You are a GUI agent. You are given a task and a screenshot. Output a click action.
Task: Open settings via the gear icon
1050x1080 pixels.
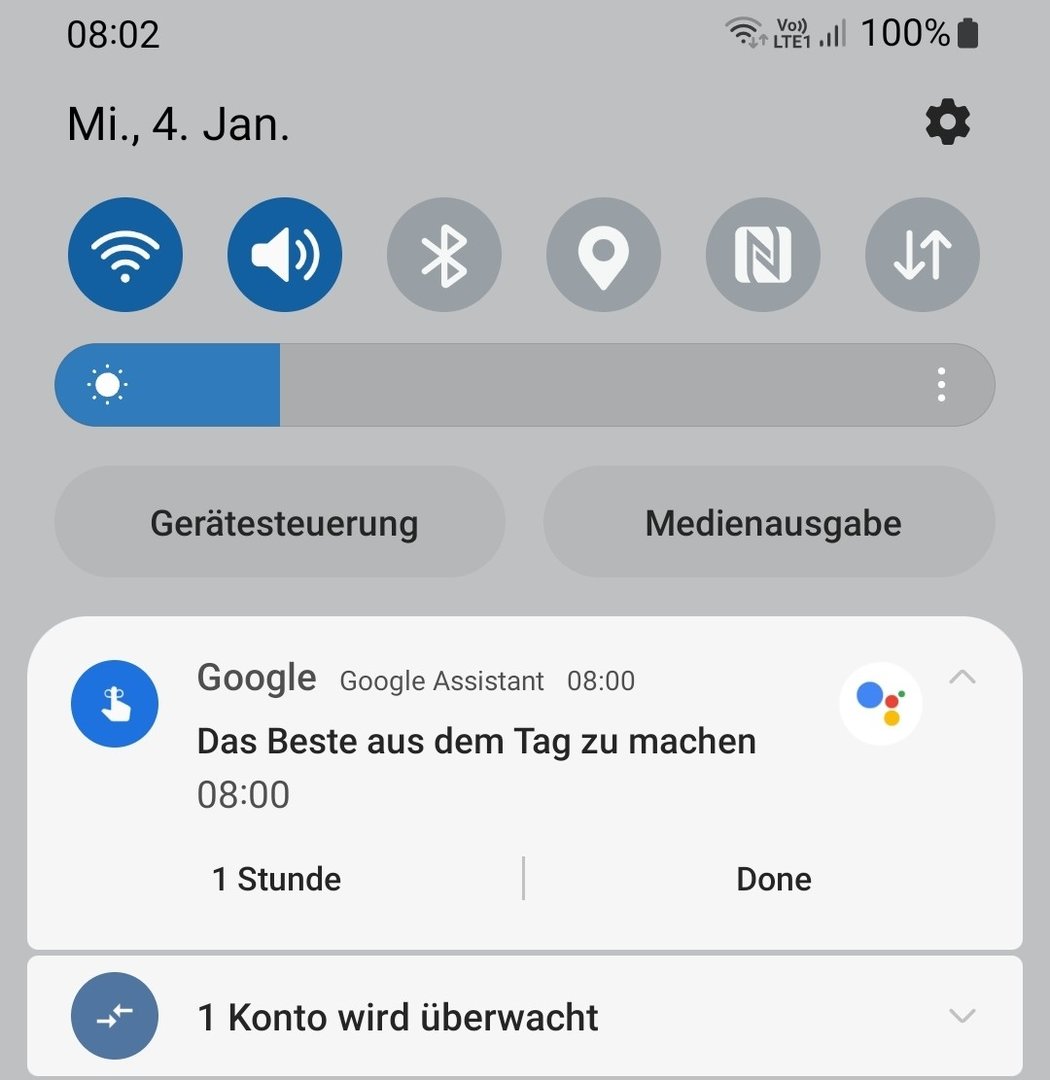point(947,123)
